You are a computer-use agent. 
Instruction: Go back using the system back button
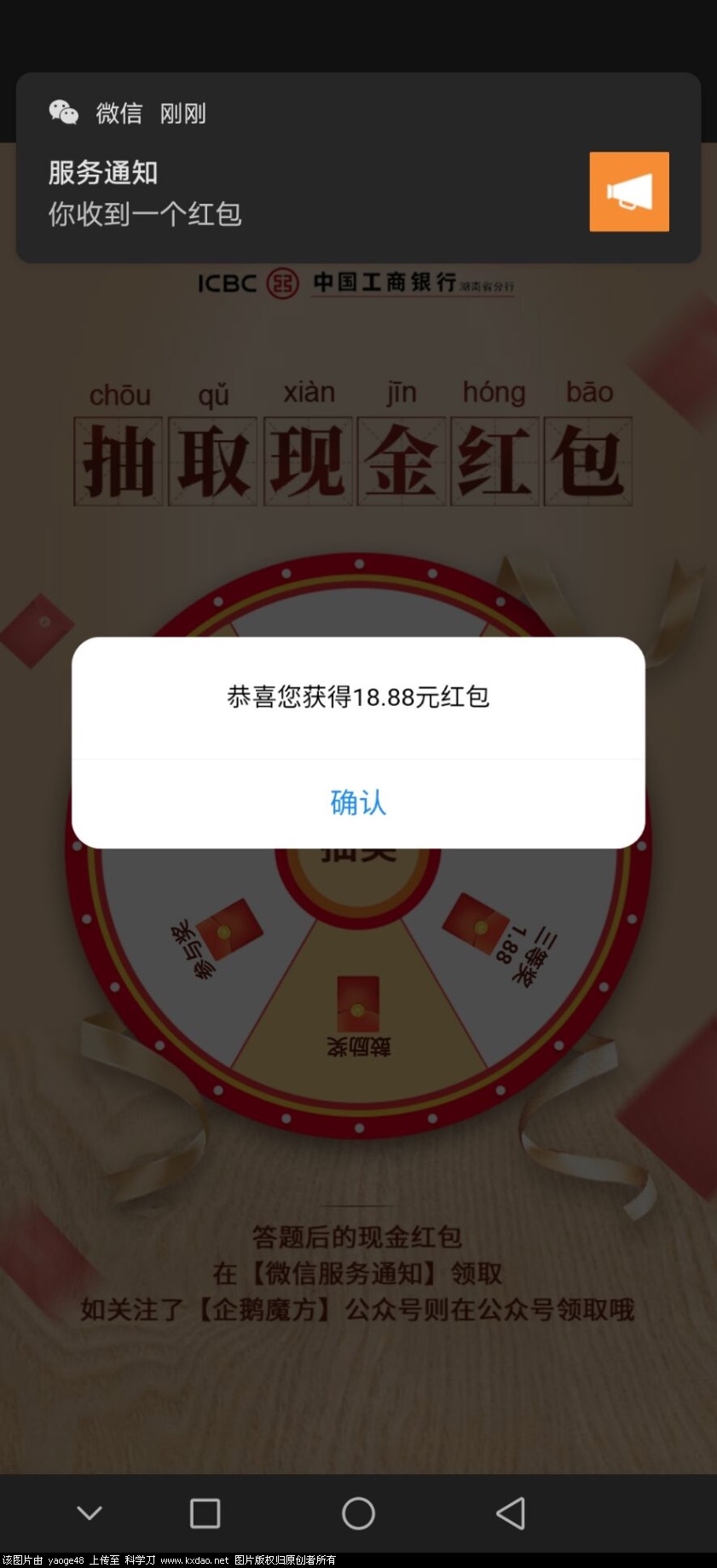tap(510, 1513)
